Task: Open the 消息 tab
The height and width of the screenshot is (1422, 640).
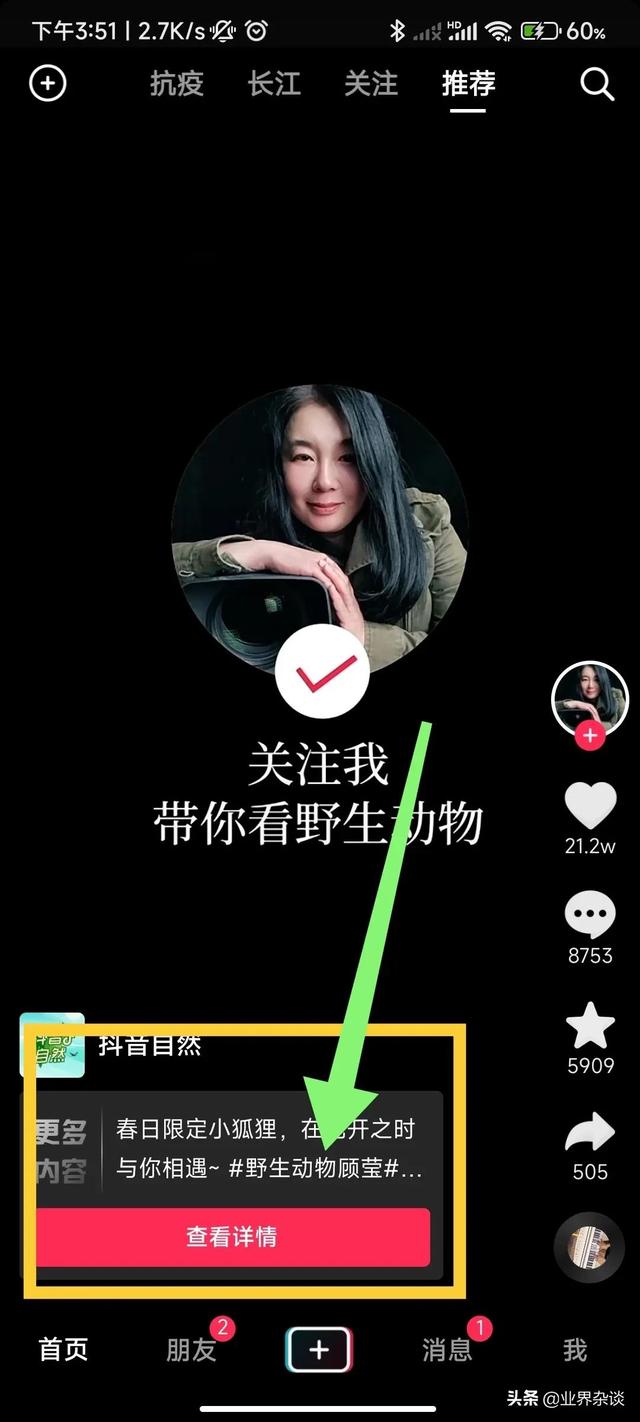Action: coord(447,1350)
